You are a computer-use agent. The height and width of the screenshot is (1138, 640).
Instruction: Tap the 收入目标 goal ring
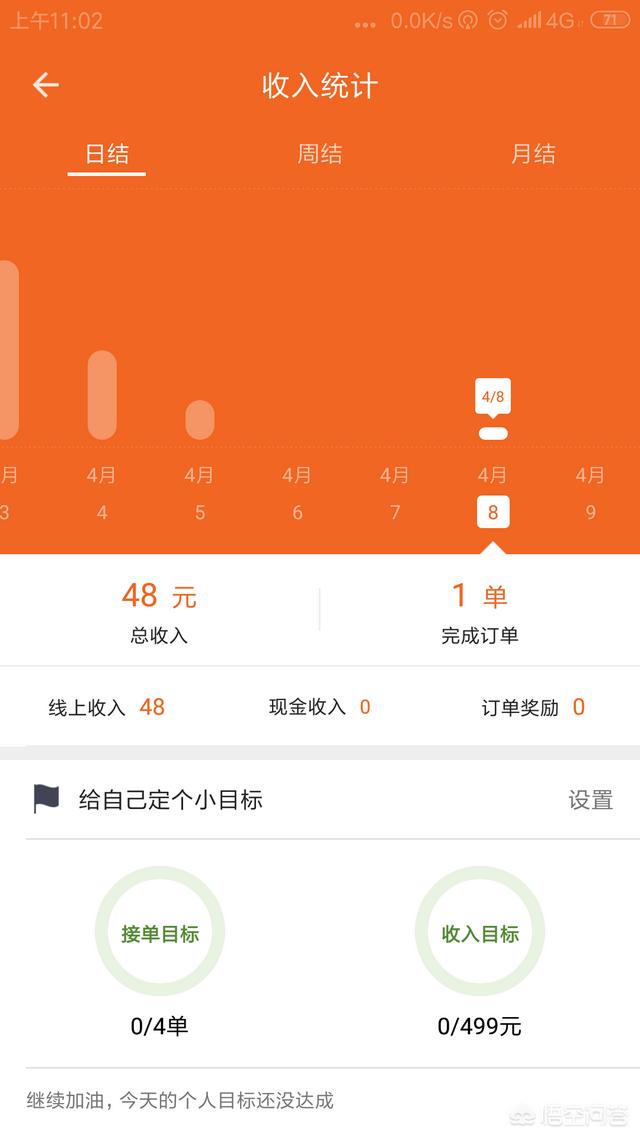pyautogui.click(x=480, y=931)
